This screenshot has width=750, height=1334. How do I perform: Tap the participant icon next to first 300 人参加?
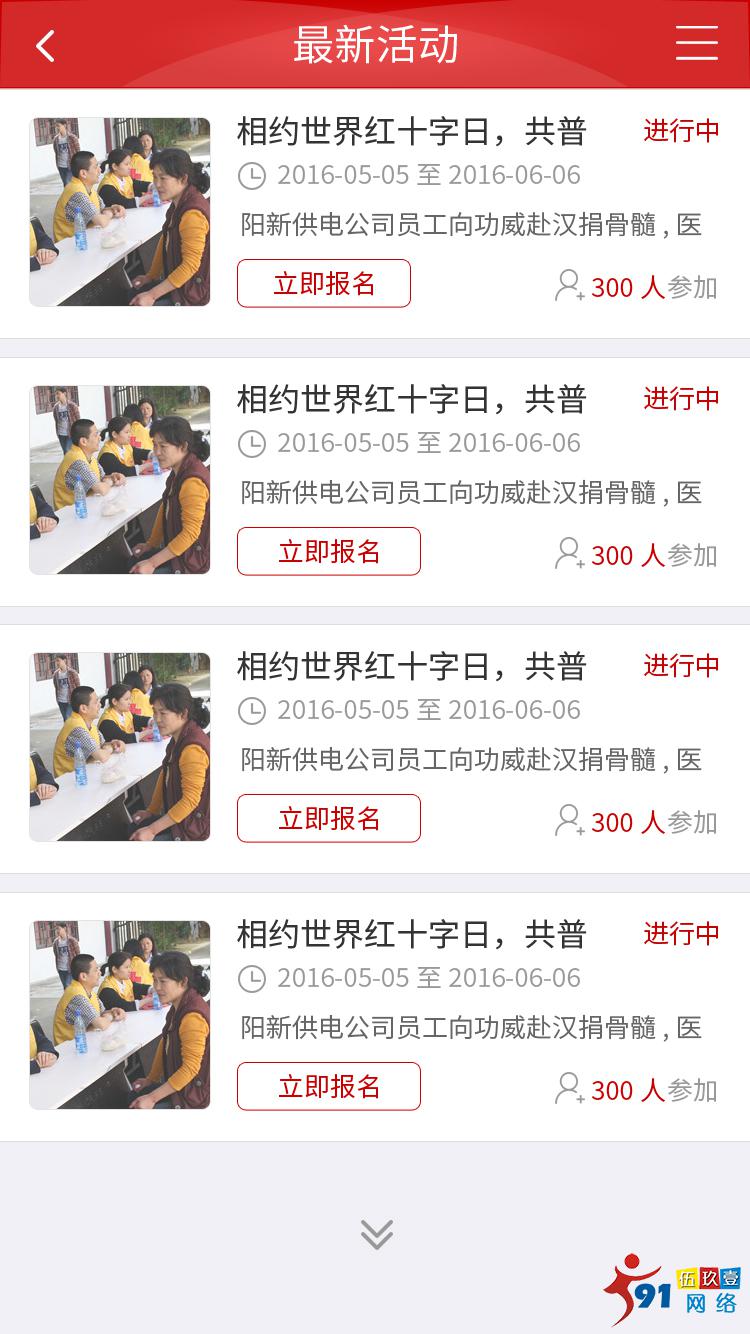[x=567, y=286]
